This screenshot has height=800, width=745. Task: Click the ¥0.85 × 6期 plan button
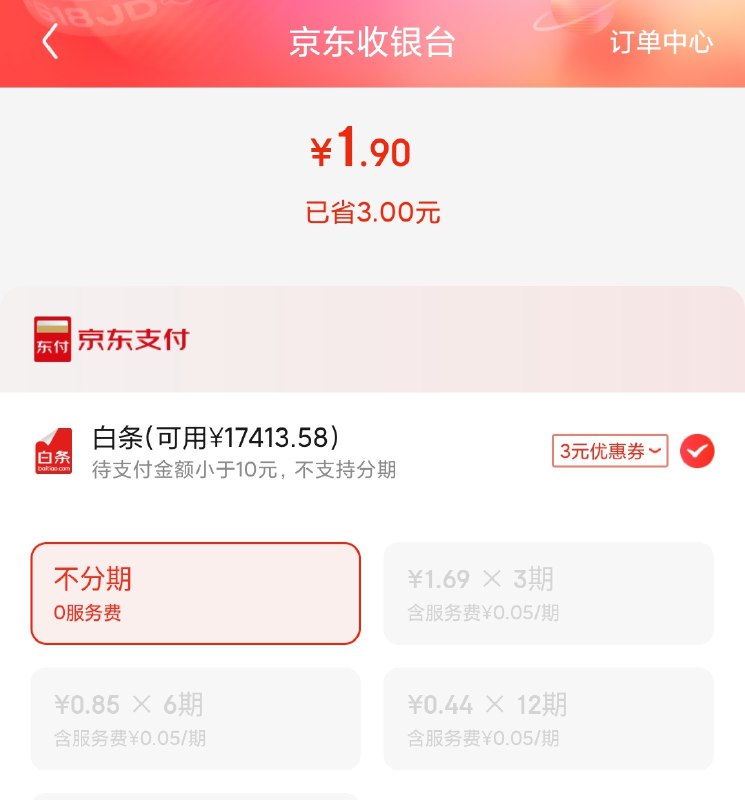[x=194, y=718]
